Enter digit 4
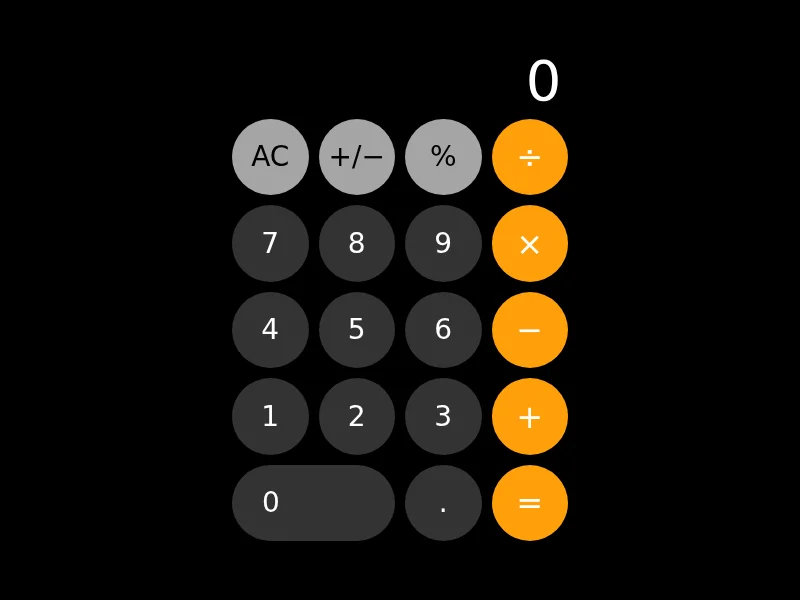800x600 pixels. pos(270,330)
